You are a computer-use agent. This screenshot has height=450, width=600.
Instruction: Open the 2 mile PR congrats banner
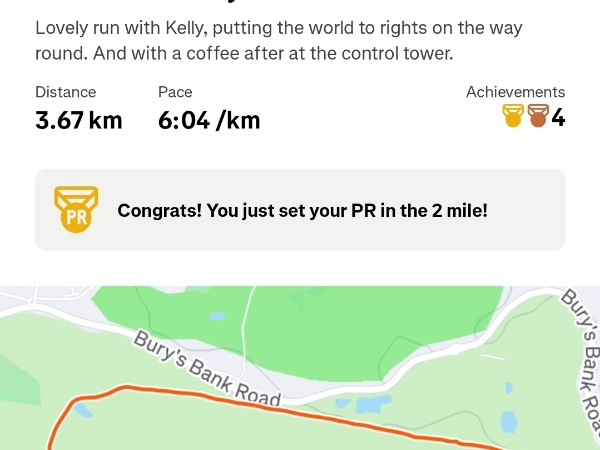[x=300, y=210]
